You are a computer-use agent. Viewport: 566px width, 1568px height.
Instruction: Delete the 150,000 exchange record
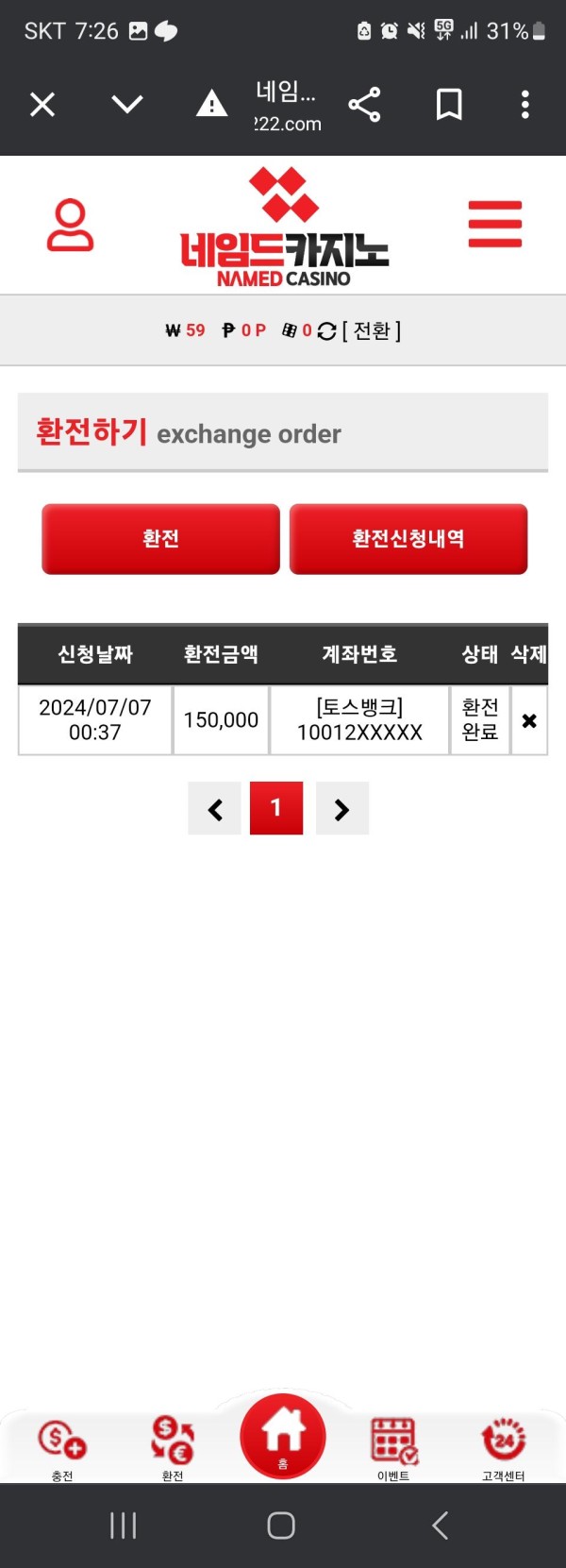pyautogui.click(x=529, y=720)
